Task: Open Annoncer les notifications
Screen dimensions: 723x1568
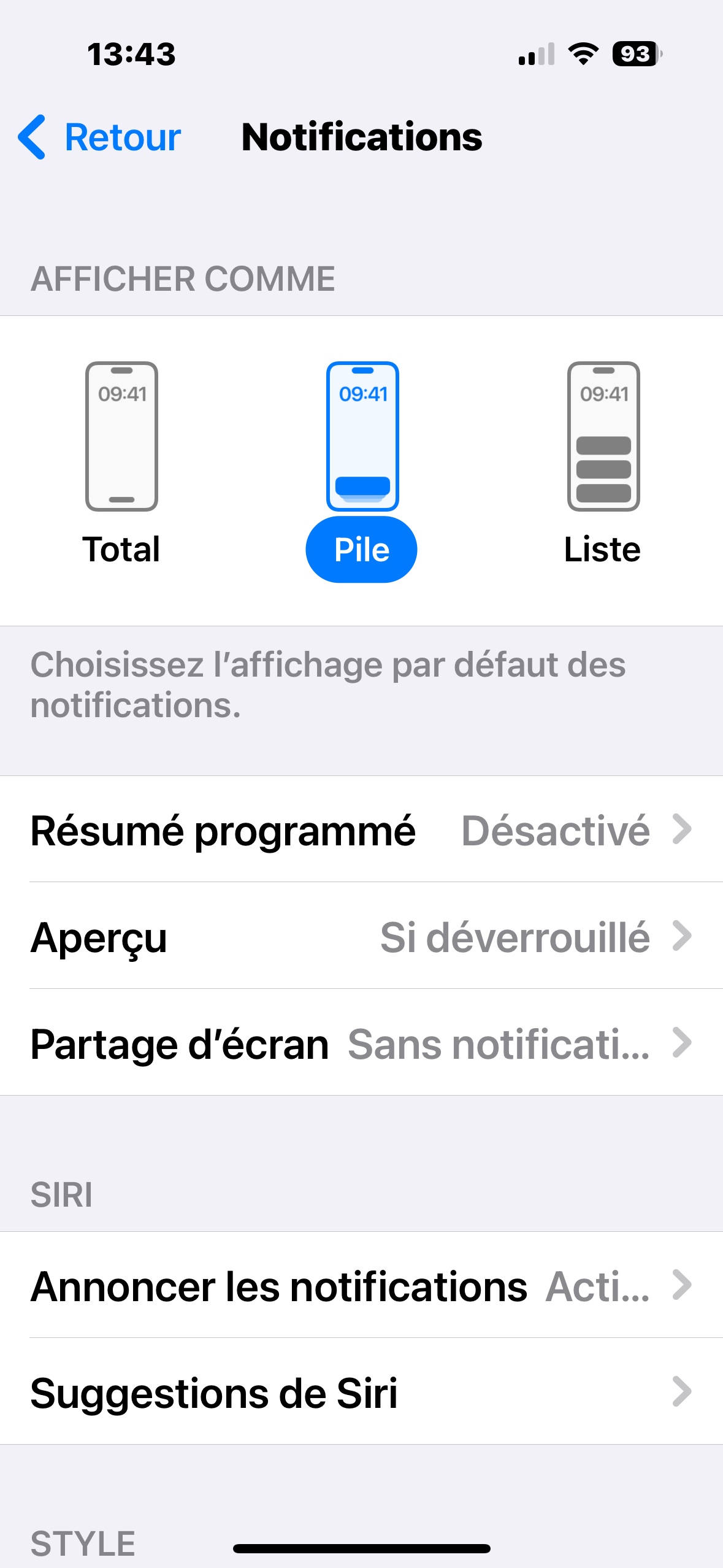Action: (361, 1285)
